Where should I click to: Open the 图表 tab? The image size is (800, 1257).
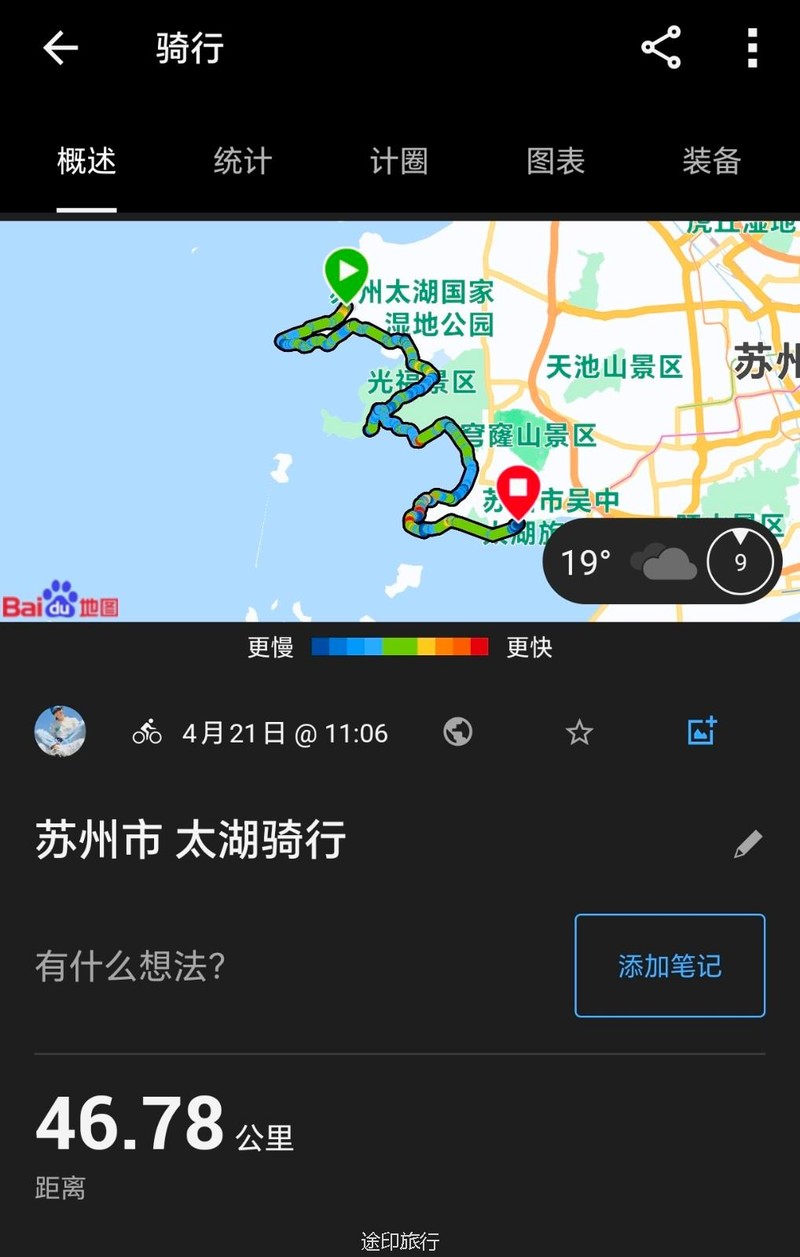pos(556,161)
